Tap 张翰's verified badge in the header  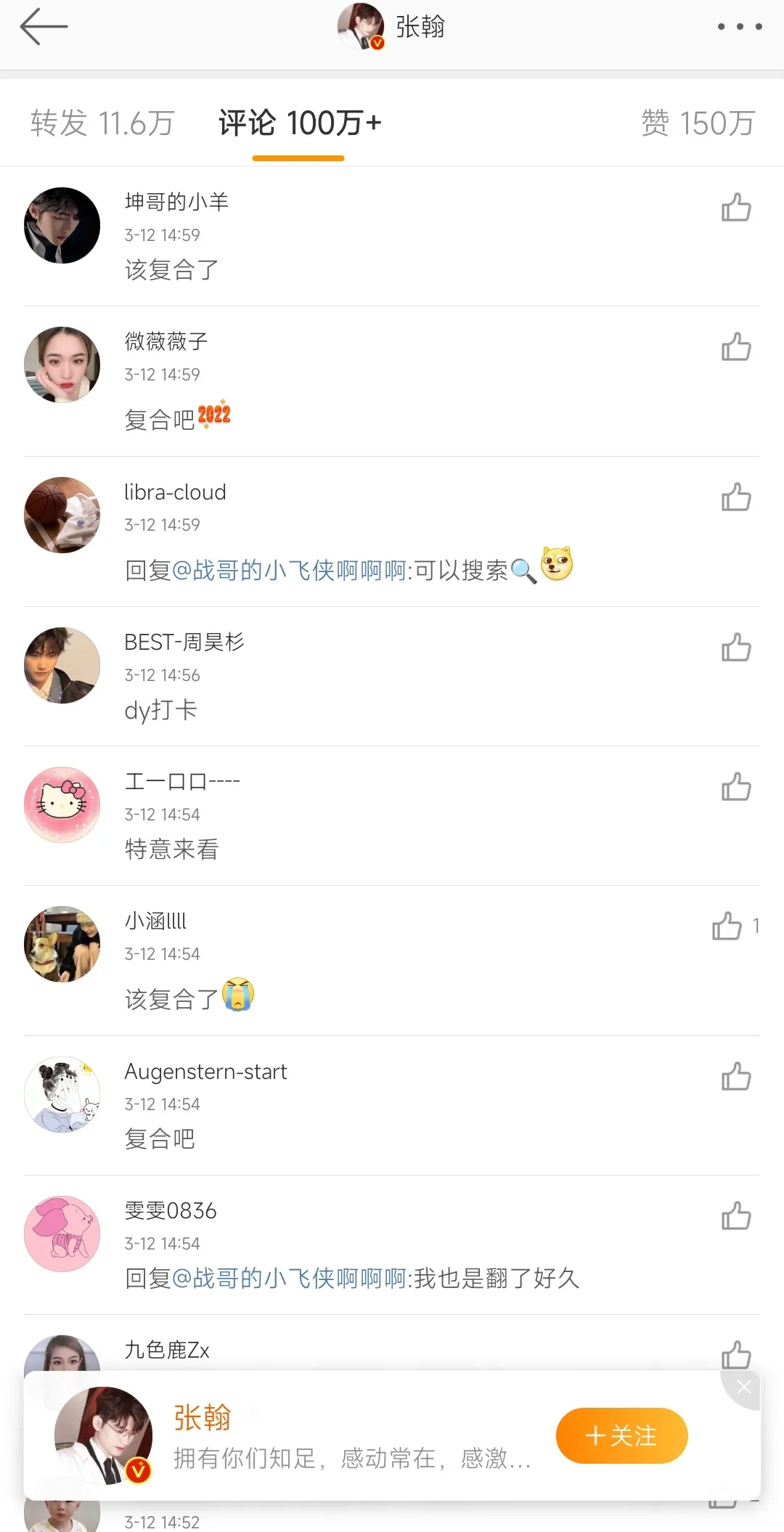pyautogui.click(x=377, y=45)
